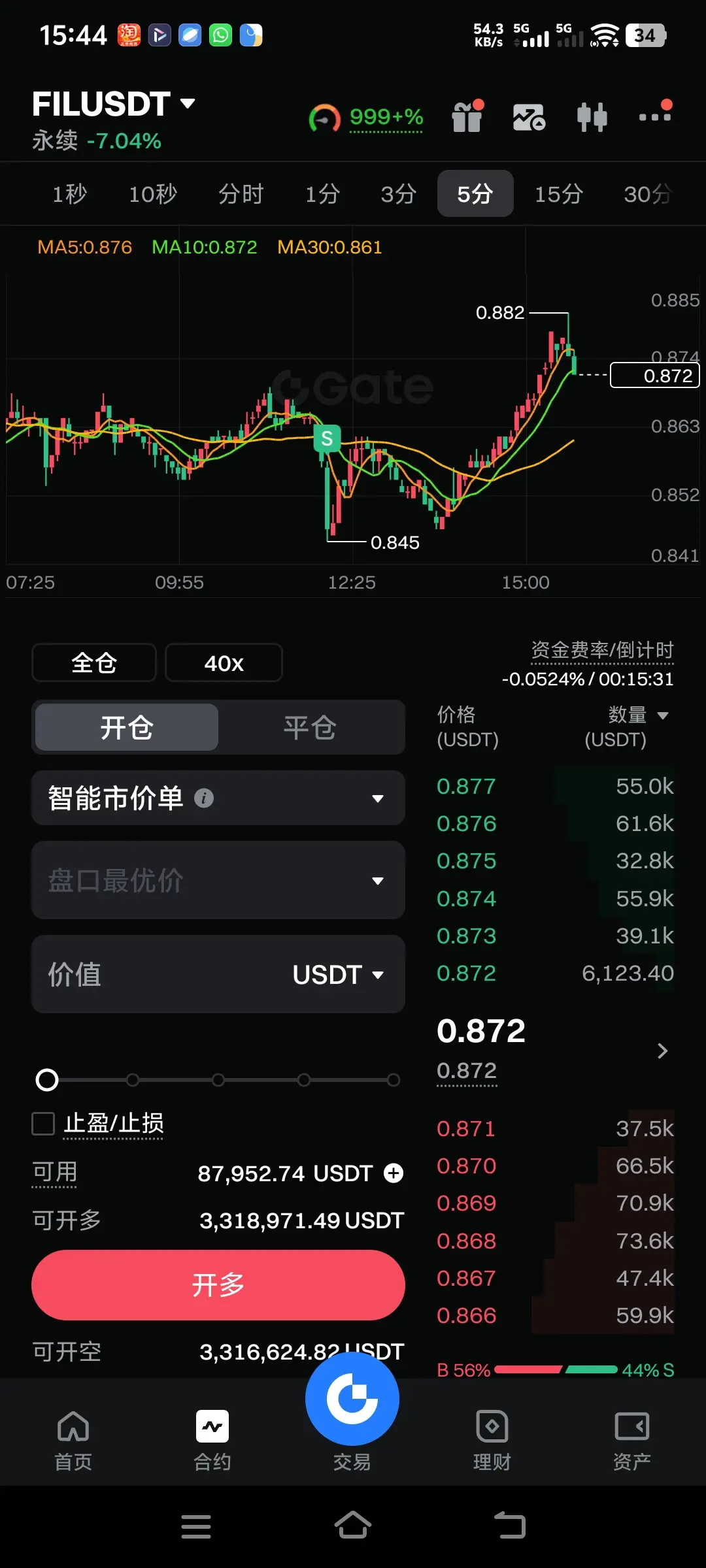The image size is (706, 1568).
Task: Enable the 止盈/止损 checkbox
Action: (44, 1124)
